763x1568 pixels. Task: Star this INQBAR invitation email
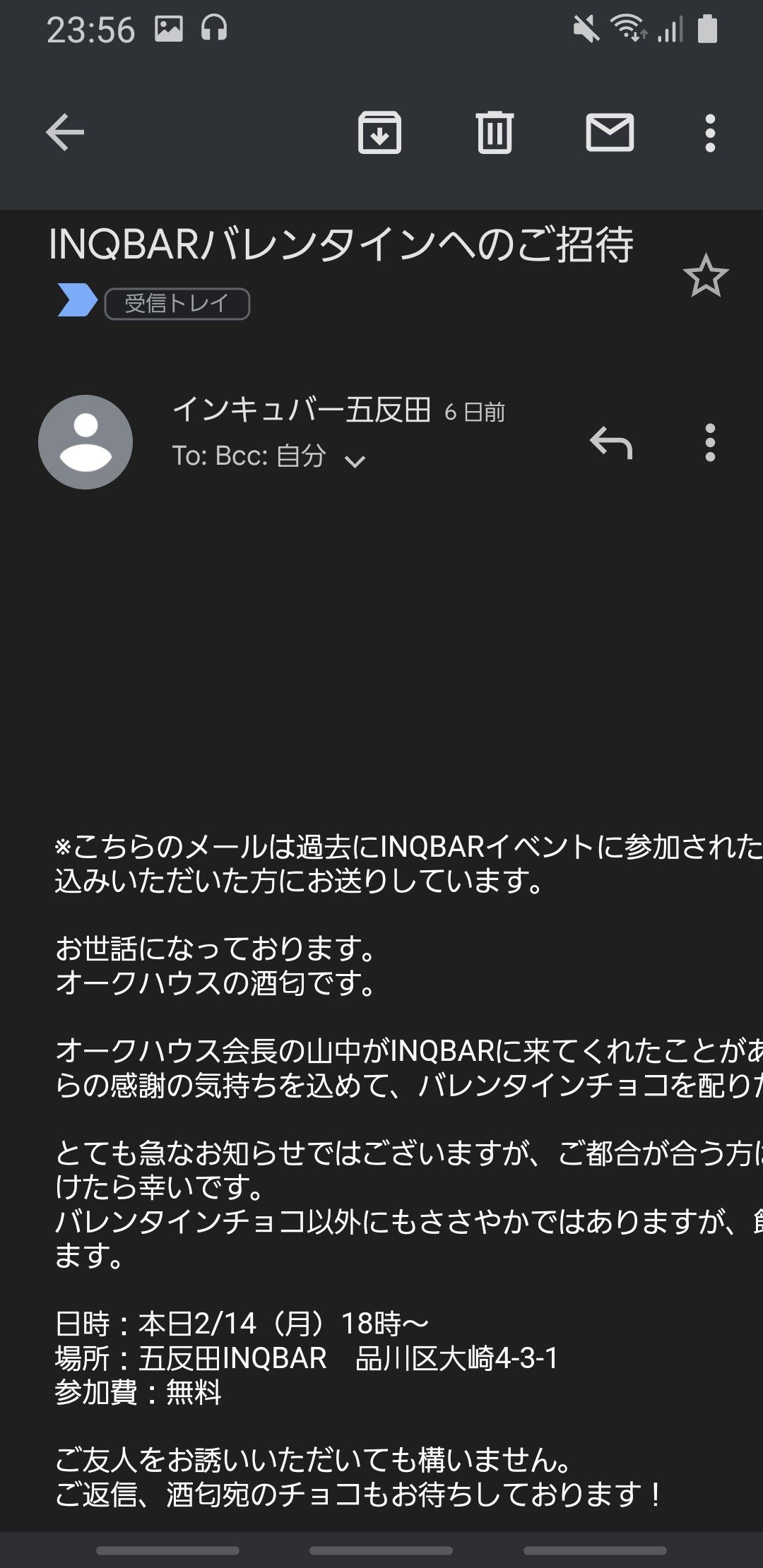[705, 276]
